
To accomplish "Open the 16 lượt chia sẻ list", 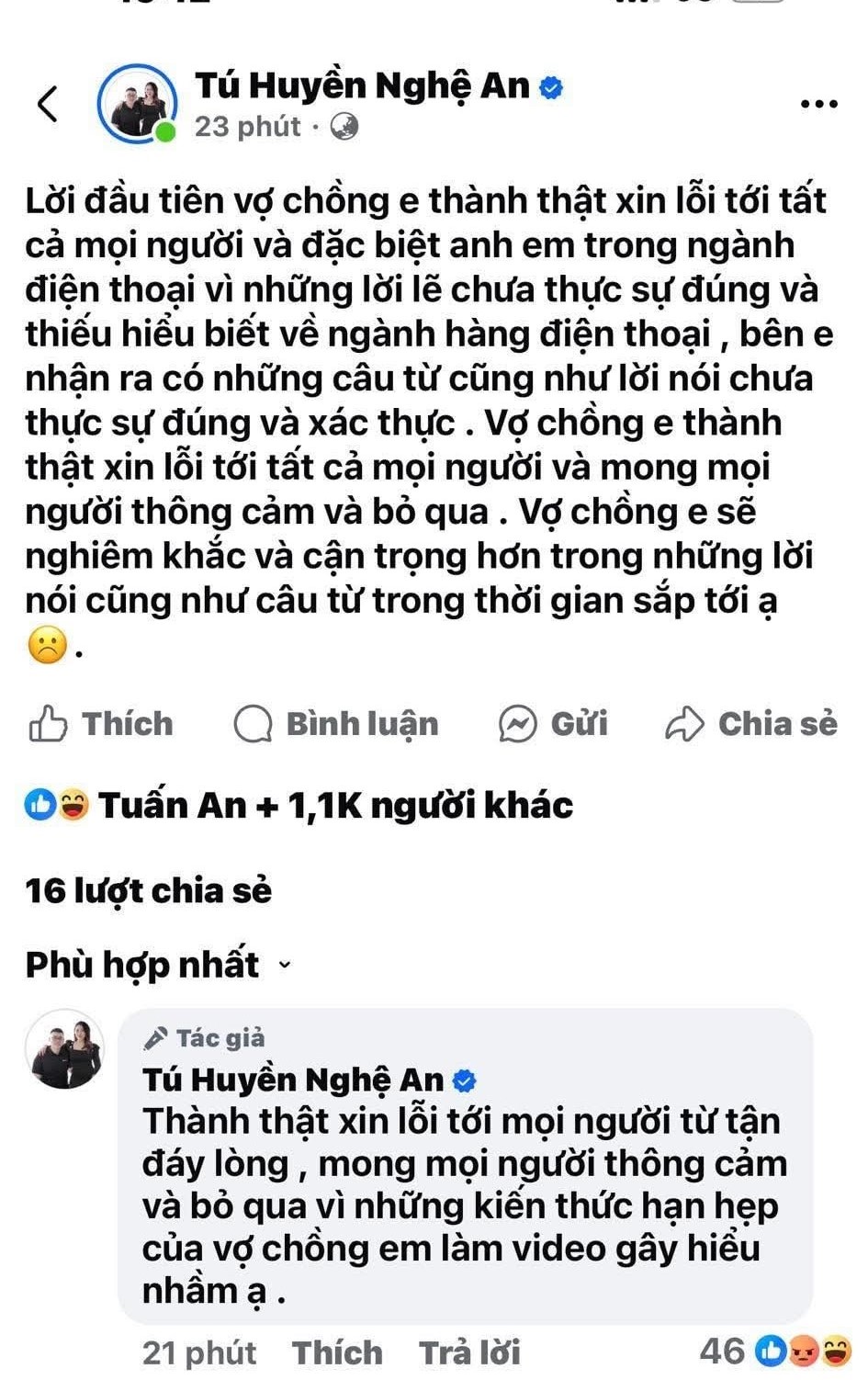I will tap(149, 890).
